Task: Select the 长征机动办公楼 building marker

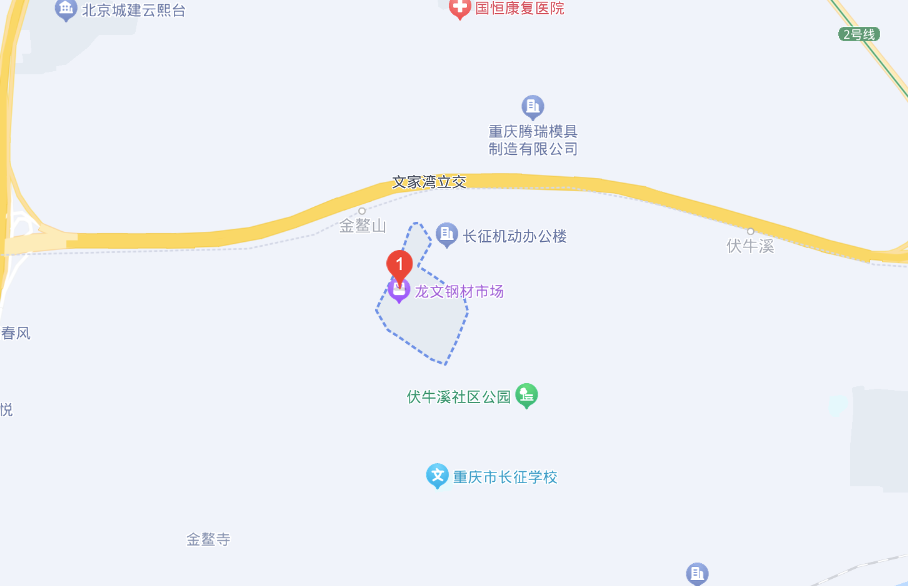Action: pos(447,236)
